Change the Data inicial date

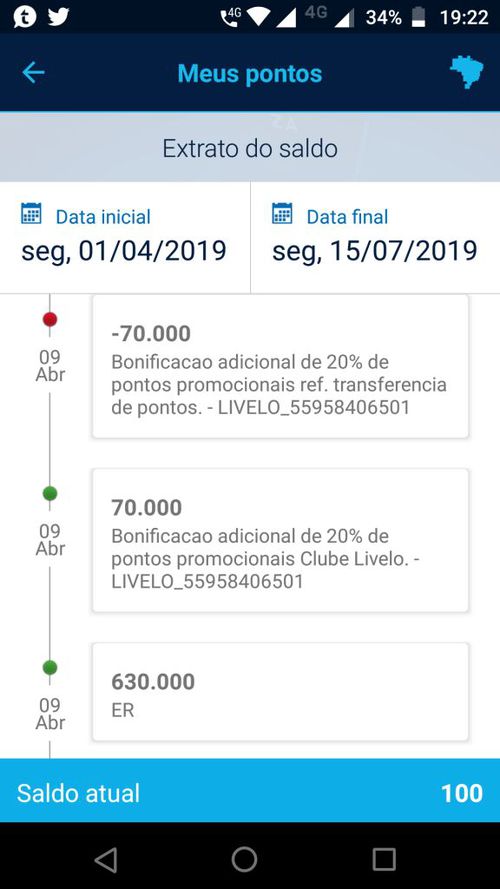coord(125,238)
